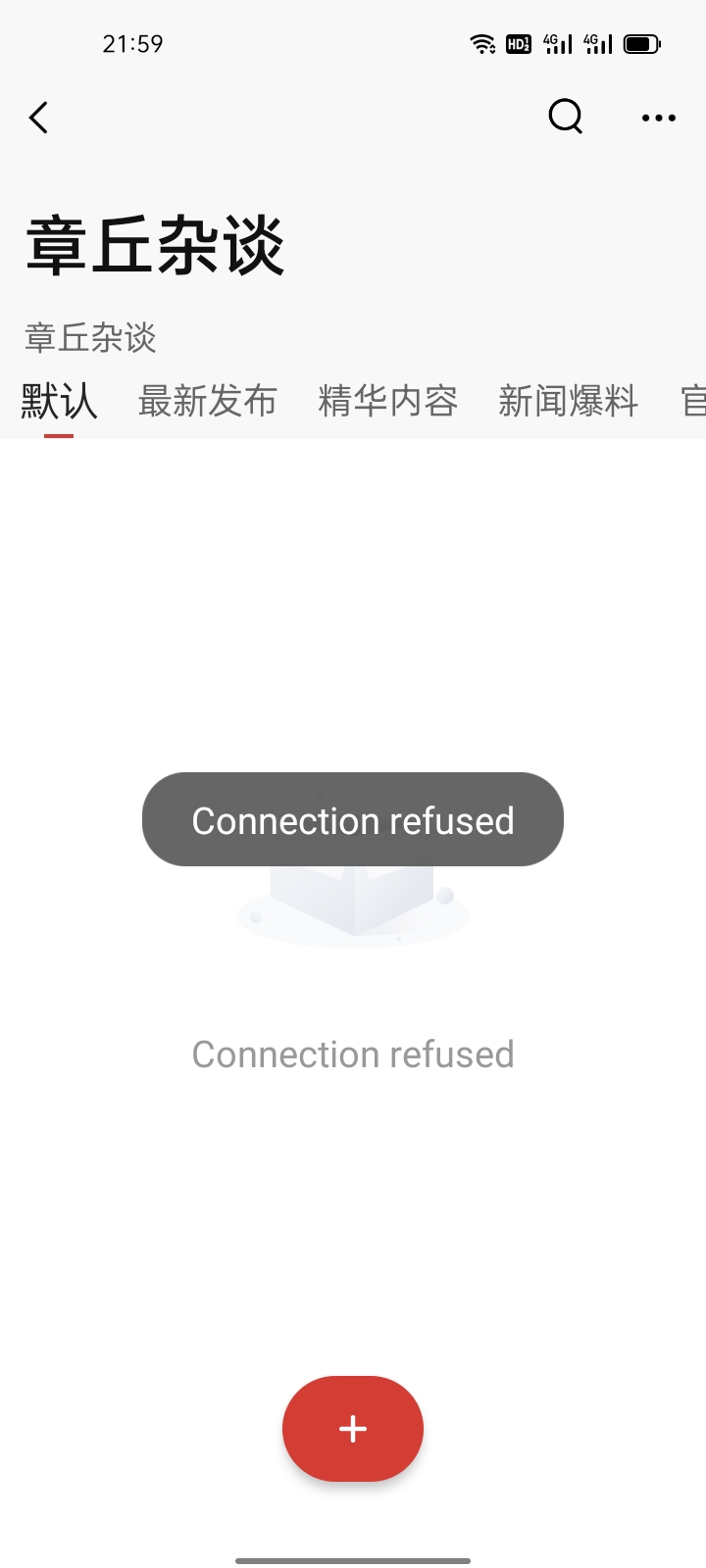Switch to the 最新发布 tab

[208, 402]
